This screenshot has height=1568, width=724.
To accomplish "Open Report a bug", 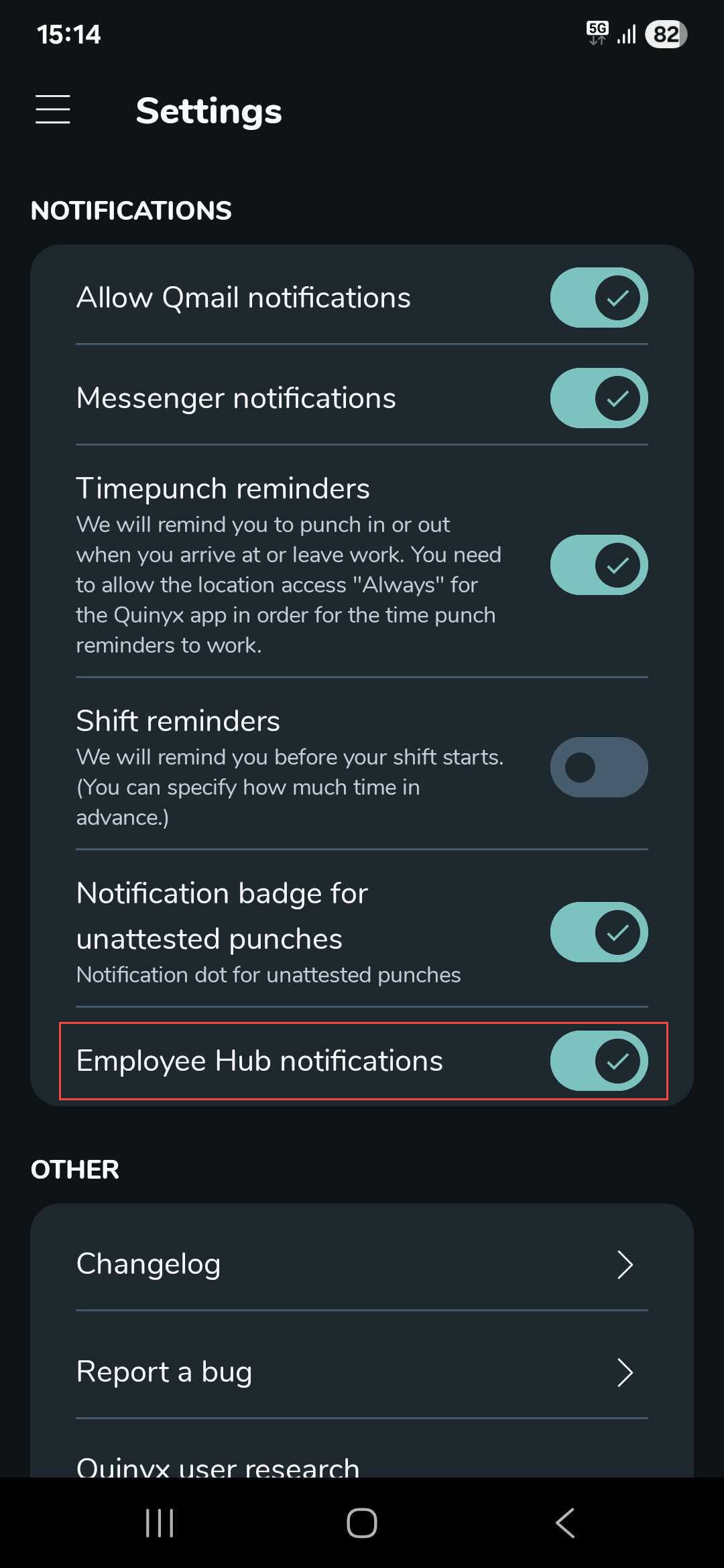I will [x=362, y=1372].
